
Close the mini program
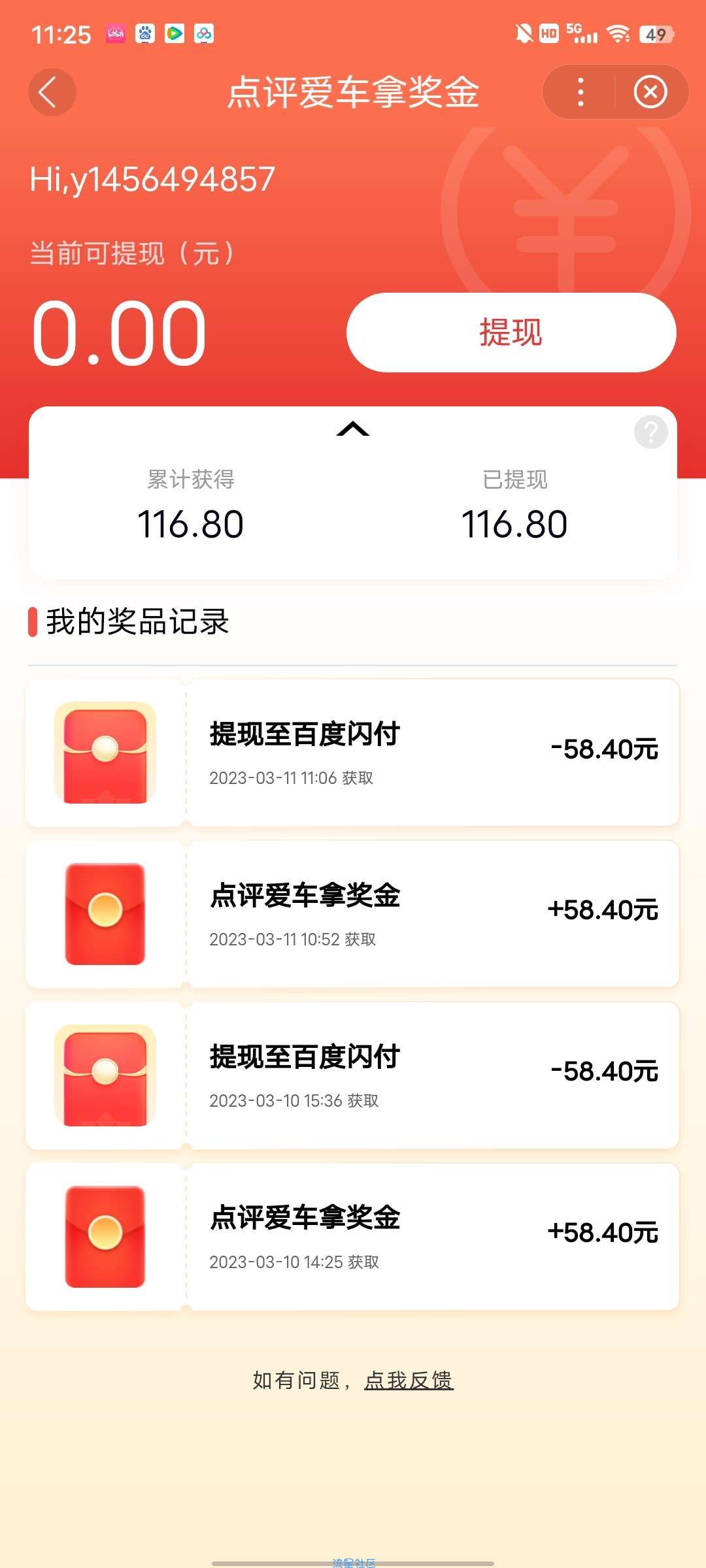[x=650, y=92]
